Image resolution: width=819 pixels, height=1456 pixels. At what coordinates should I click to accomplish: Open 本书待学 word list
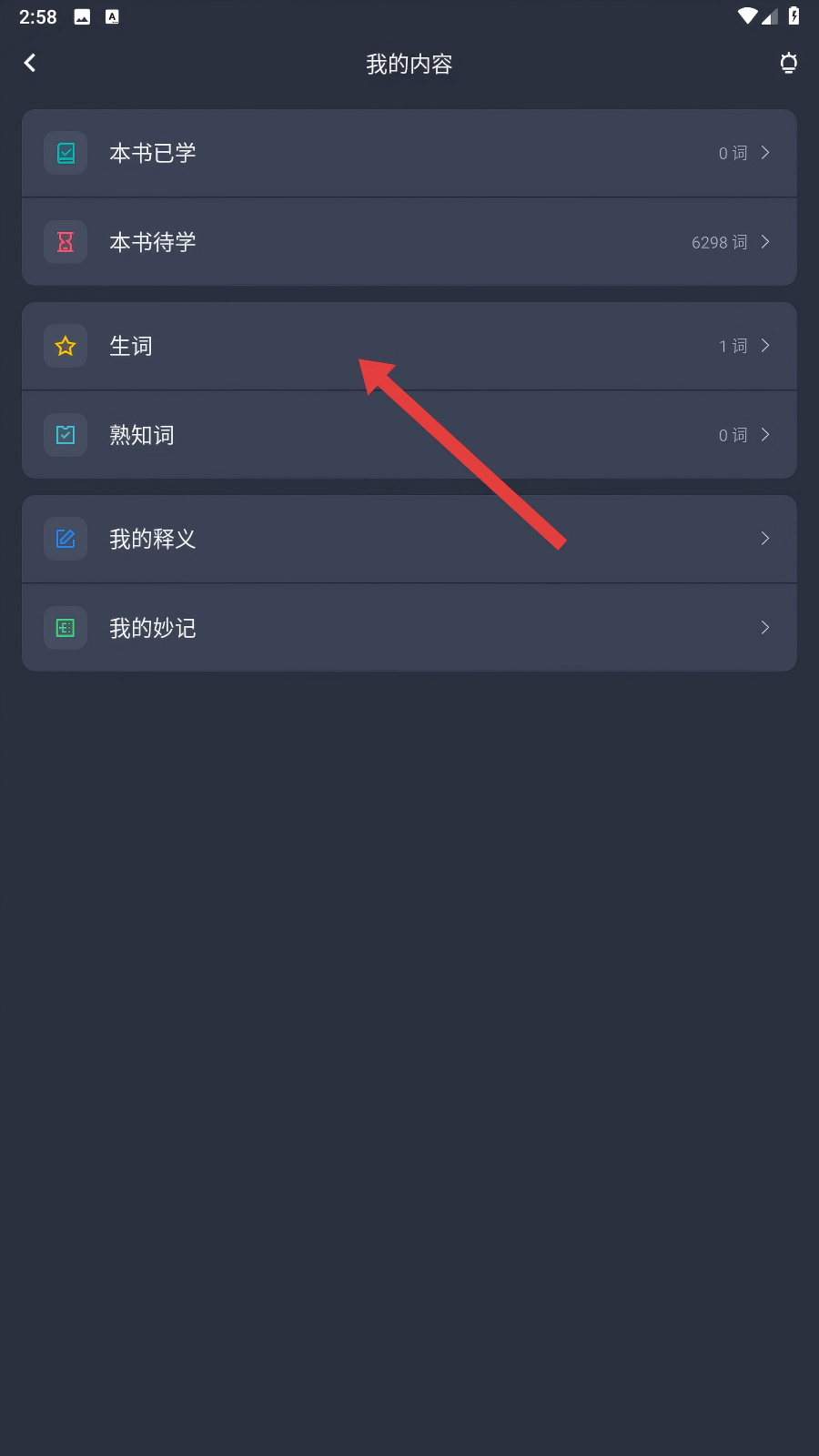(409, 242)
